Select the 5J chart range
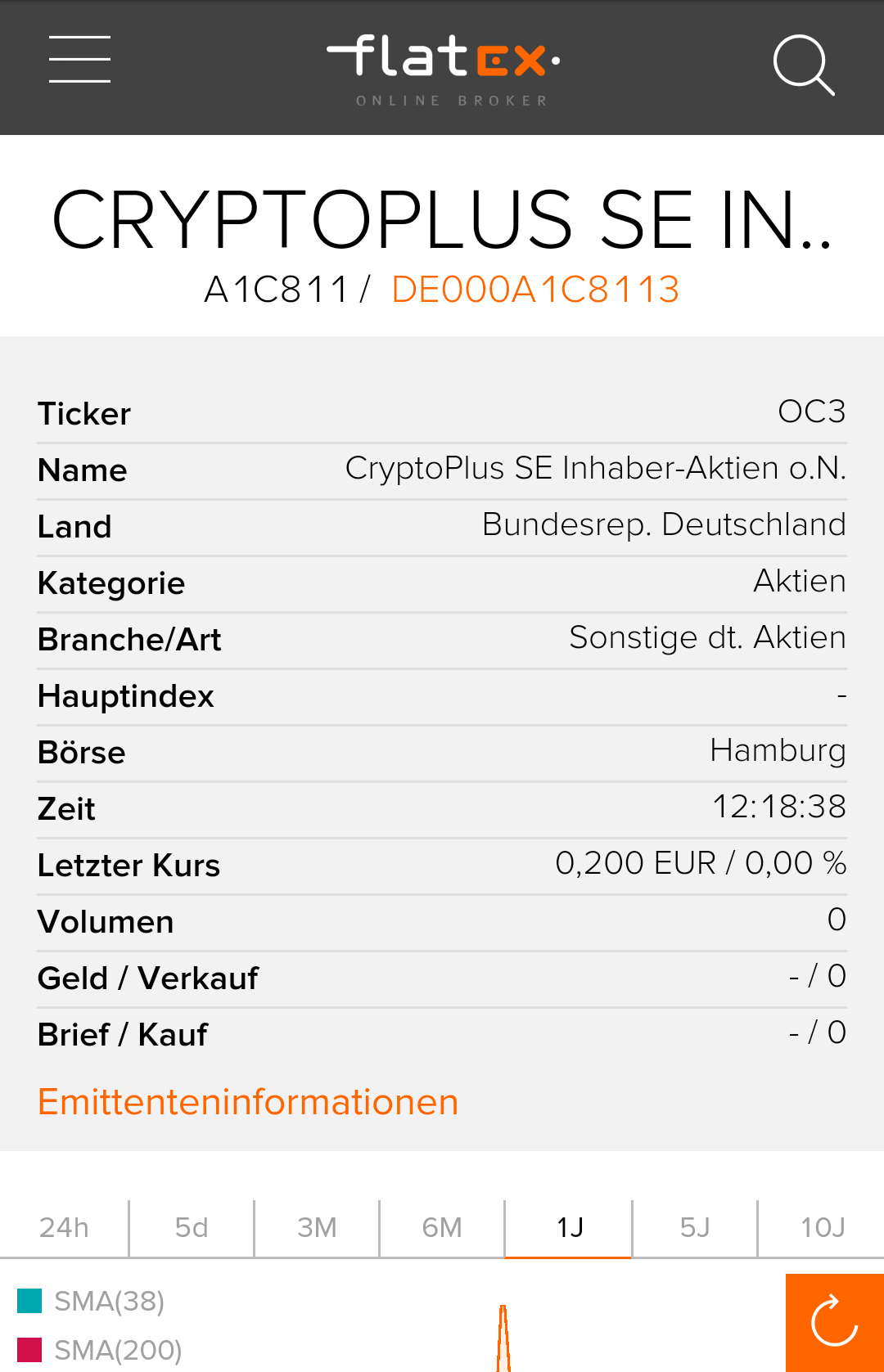Screen dimensions: 884x1372 (694, 1227)
